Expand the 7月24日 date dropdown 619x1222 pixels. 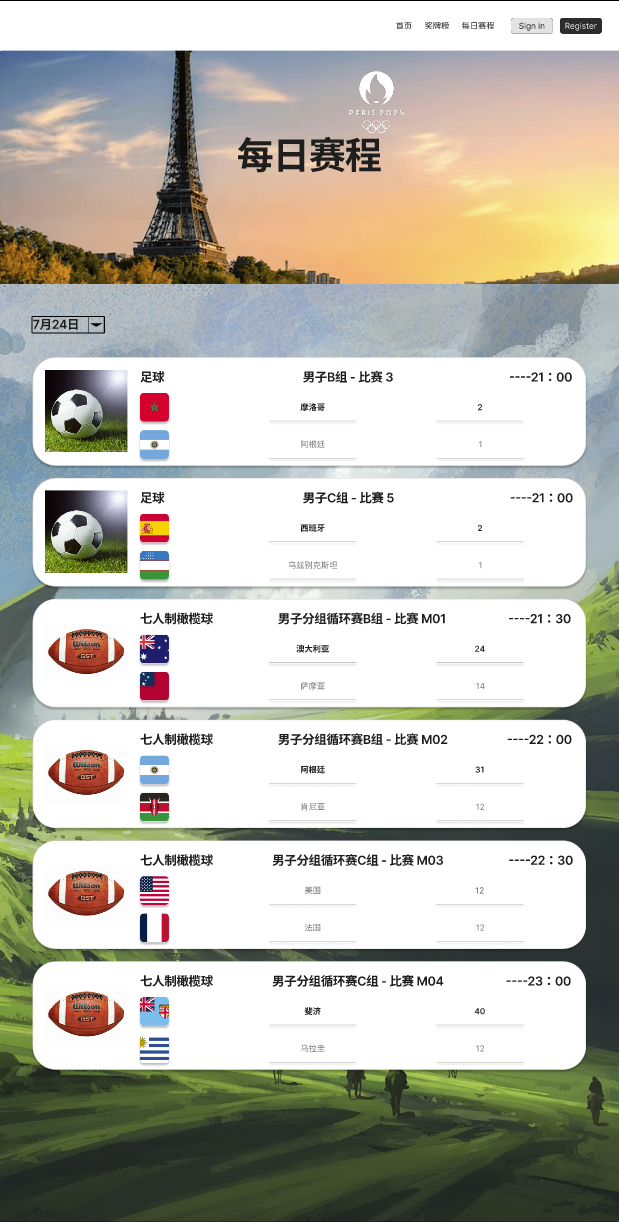[68, 324]
